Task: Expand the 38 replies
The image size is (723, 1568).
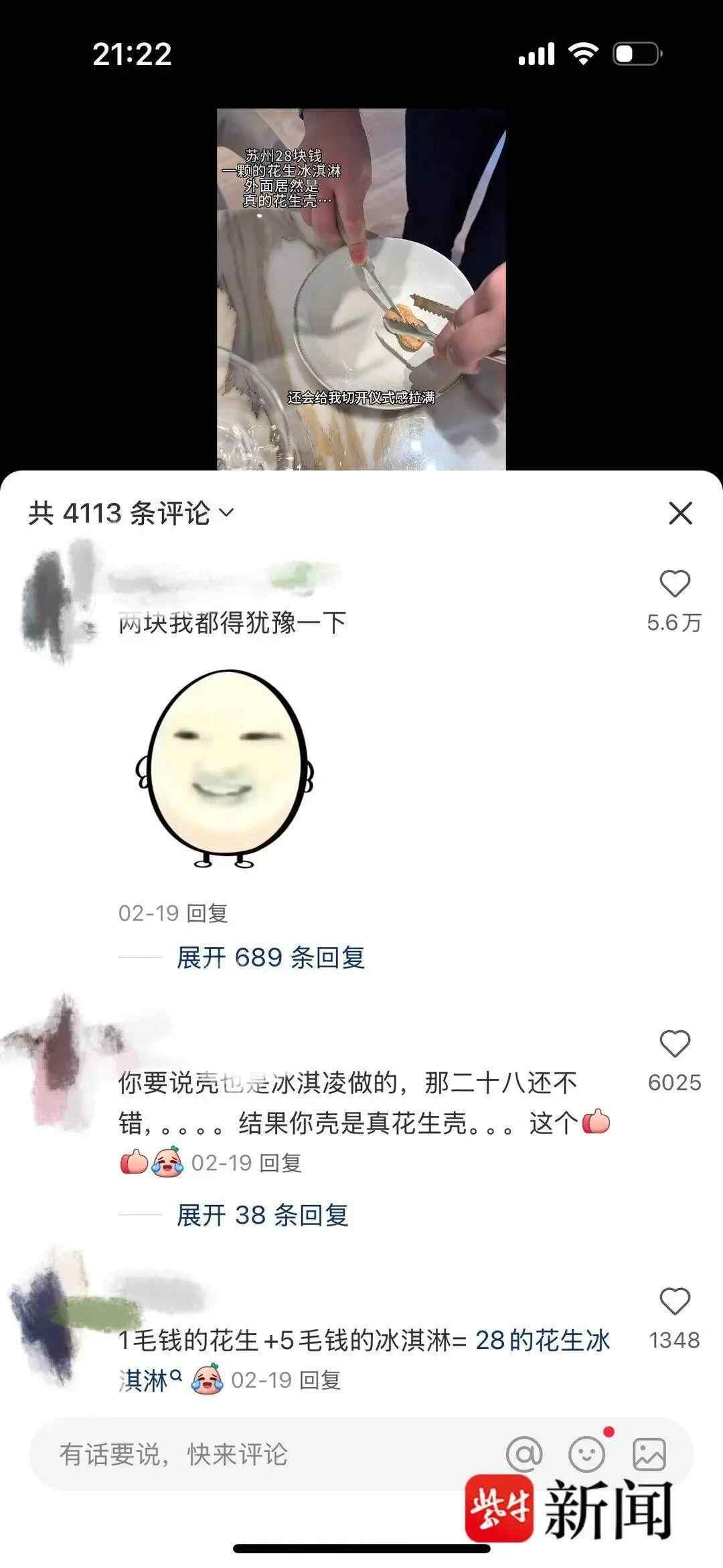Action: coord(262,1214)
